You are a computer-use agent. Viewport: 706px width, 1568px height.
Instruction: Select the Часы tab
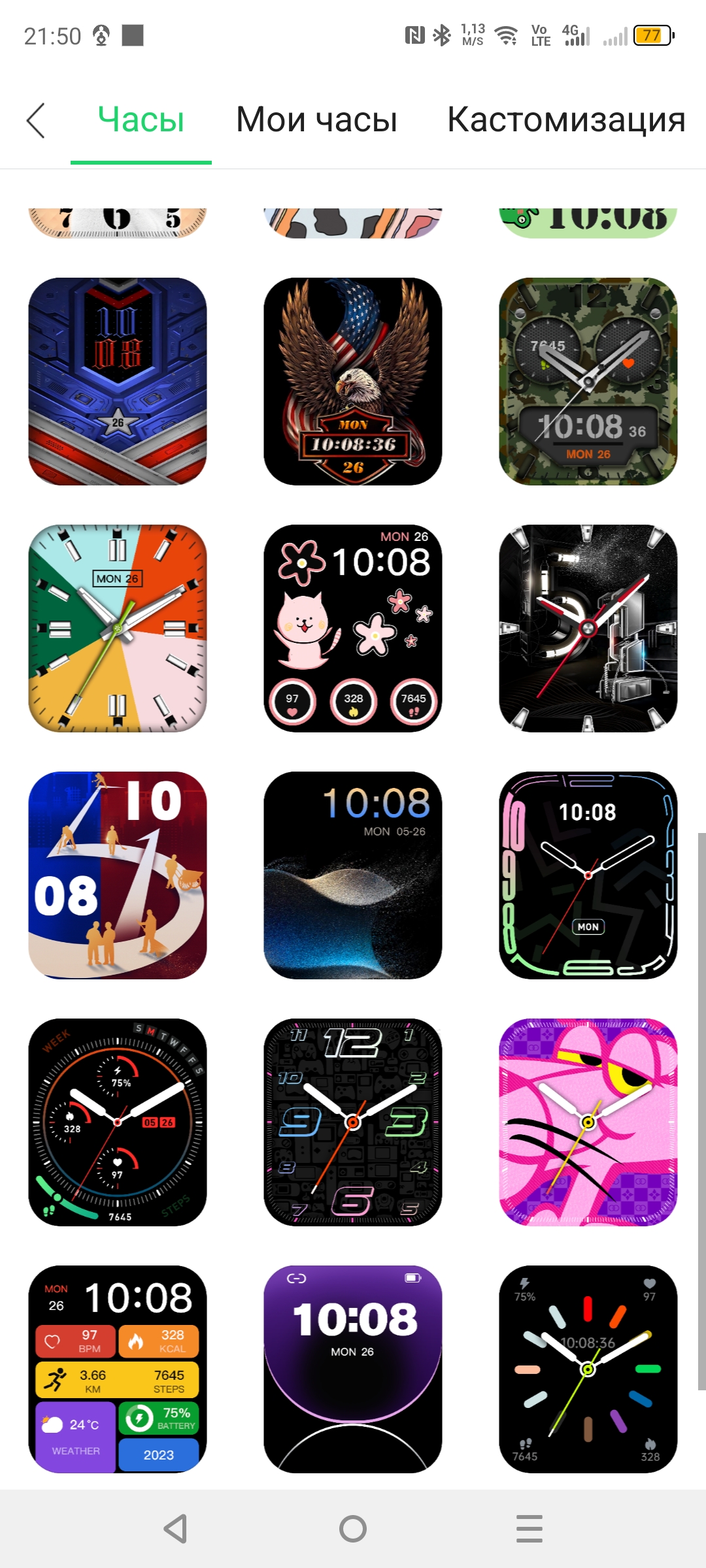point(141,120)
